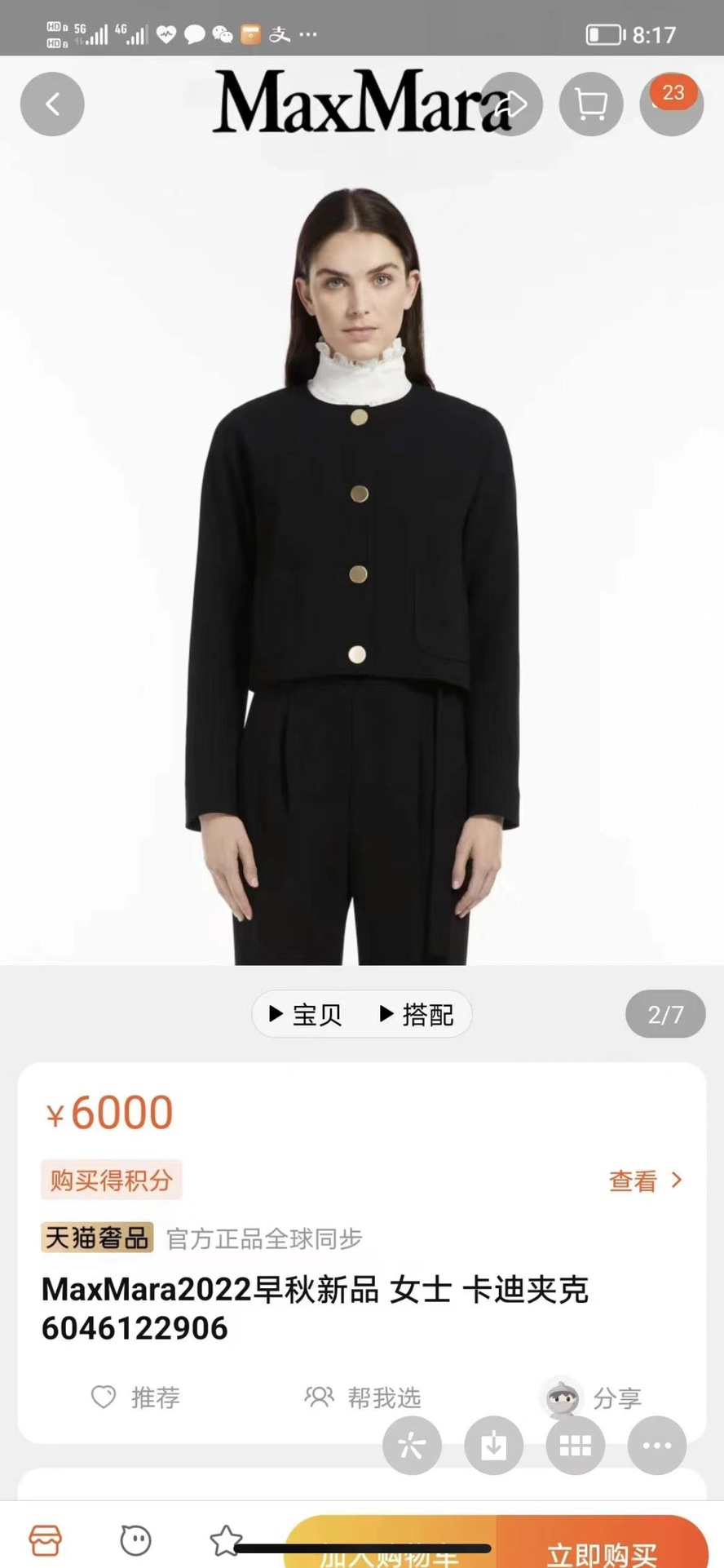Open the floating three-dots menu
724x1568 pixels.
657,1446
